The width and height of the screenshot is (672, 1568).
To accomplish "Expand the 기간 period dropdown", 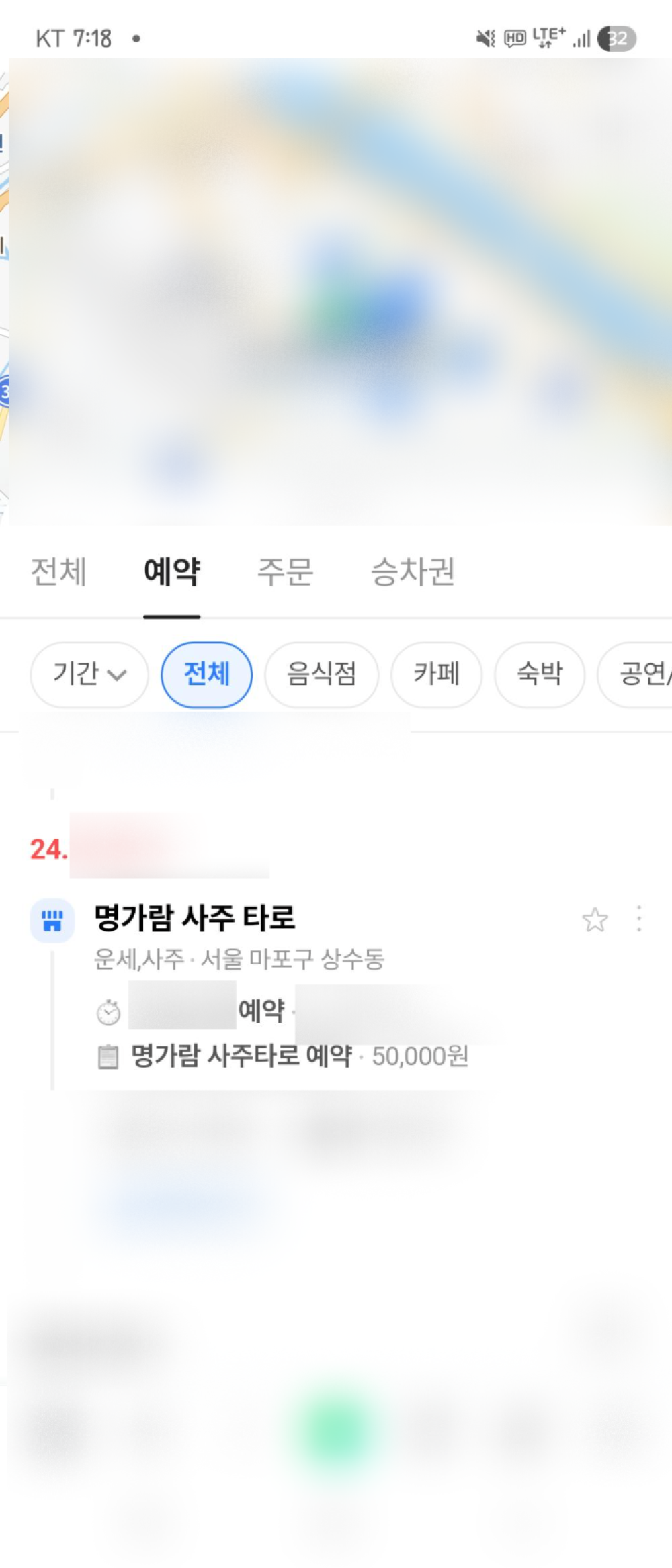I will coord(89,674).
